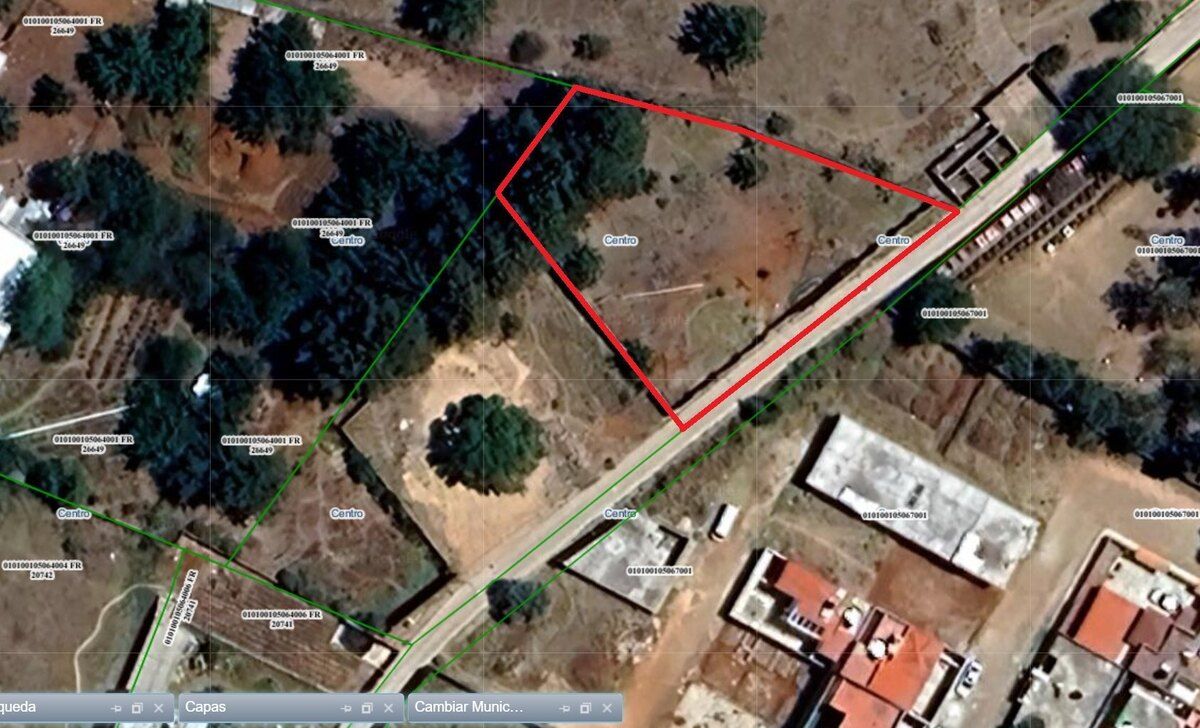Close the Cambiar Municipio panel

point(607,708)
